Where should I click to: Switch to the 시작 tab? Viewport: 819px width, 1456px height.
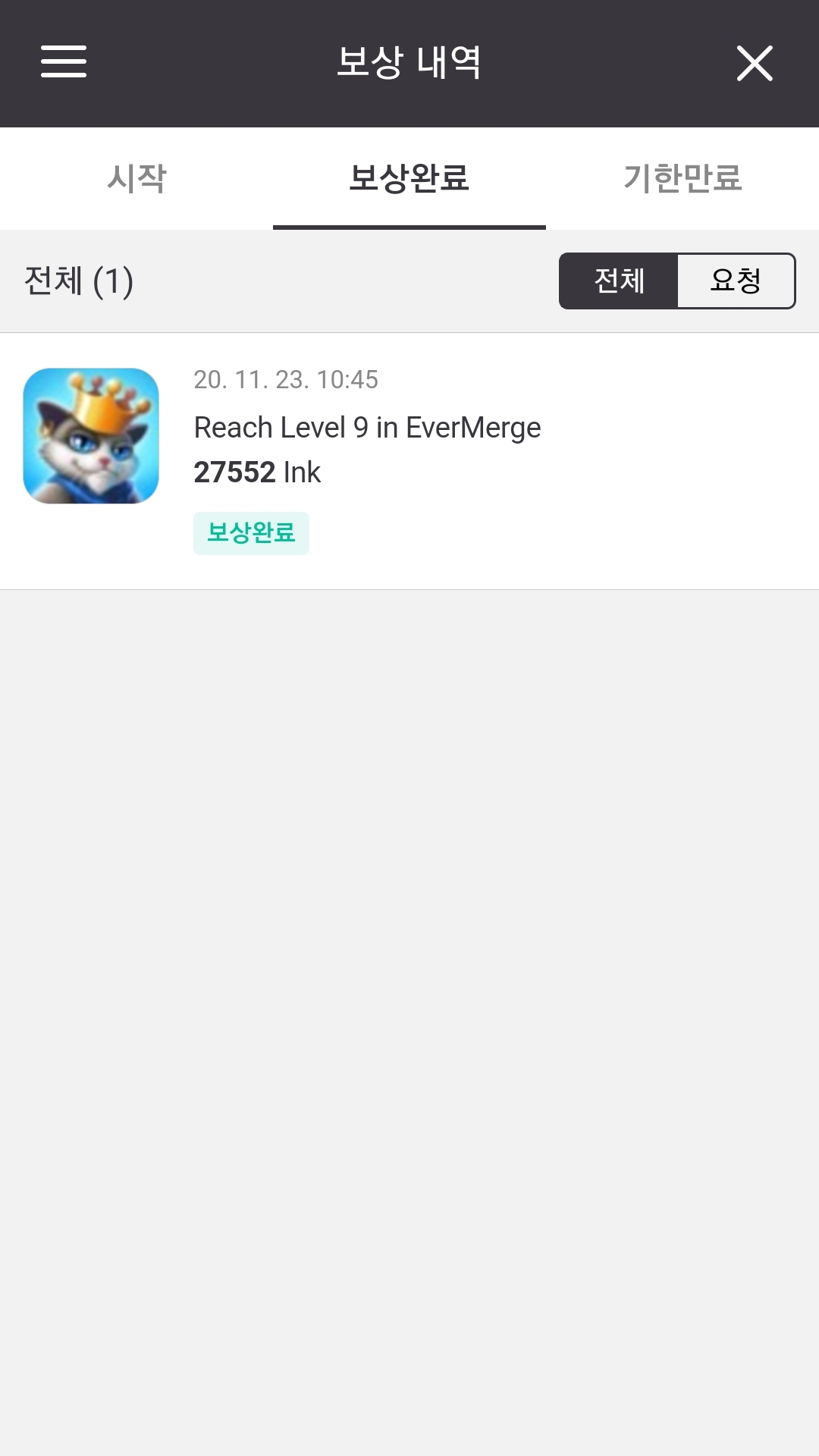pyautogui.click(x=136, y=178)
